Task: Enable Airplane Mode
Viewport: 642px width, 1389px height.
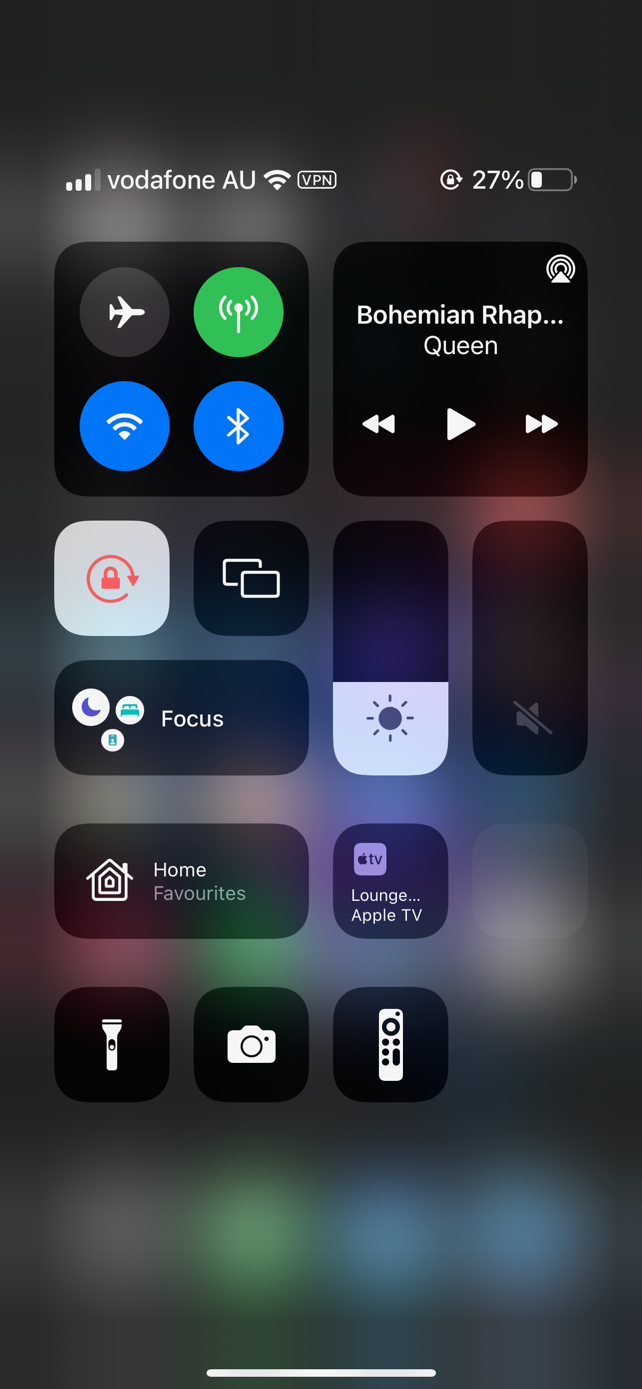Action: (125, 312)
